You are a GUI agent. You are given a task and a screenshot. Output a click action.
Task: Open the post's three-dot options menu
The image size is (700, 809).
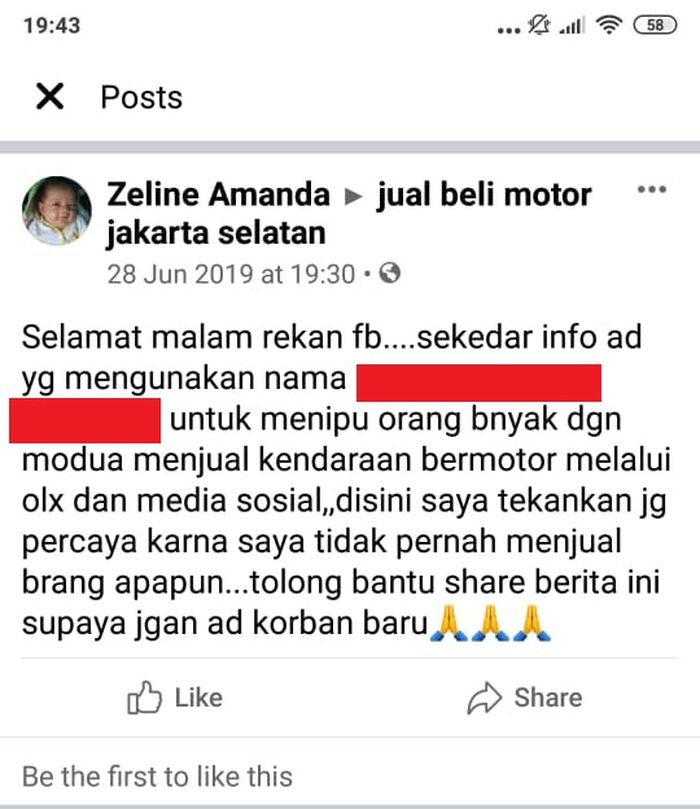click(x=651, y=190)
